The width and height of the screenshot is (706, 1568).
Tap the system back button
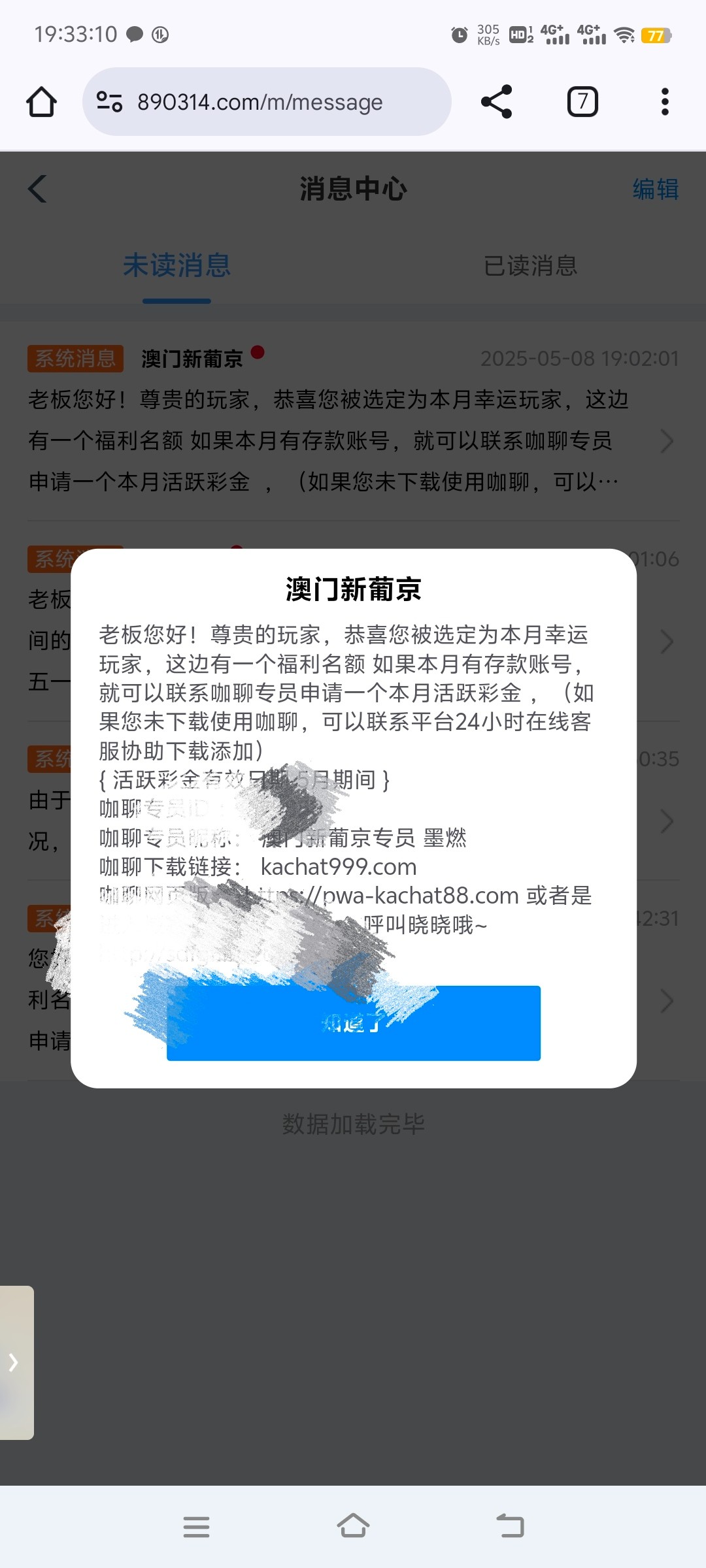(x=510, y=1527)
